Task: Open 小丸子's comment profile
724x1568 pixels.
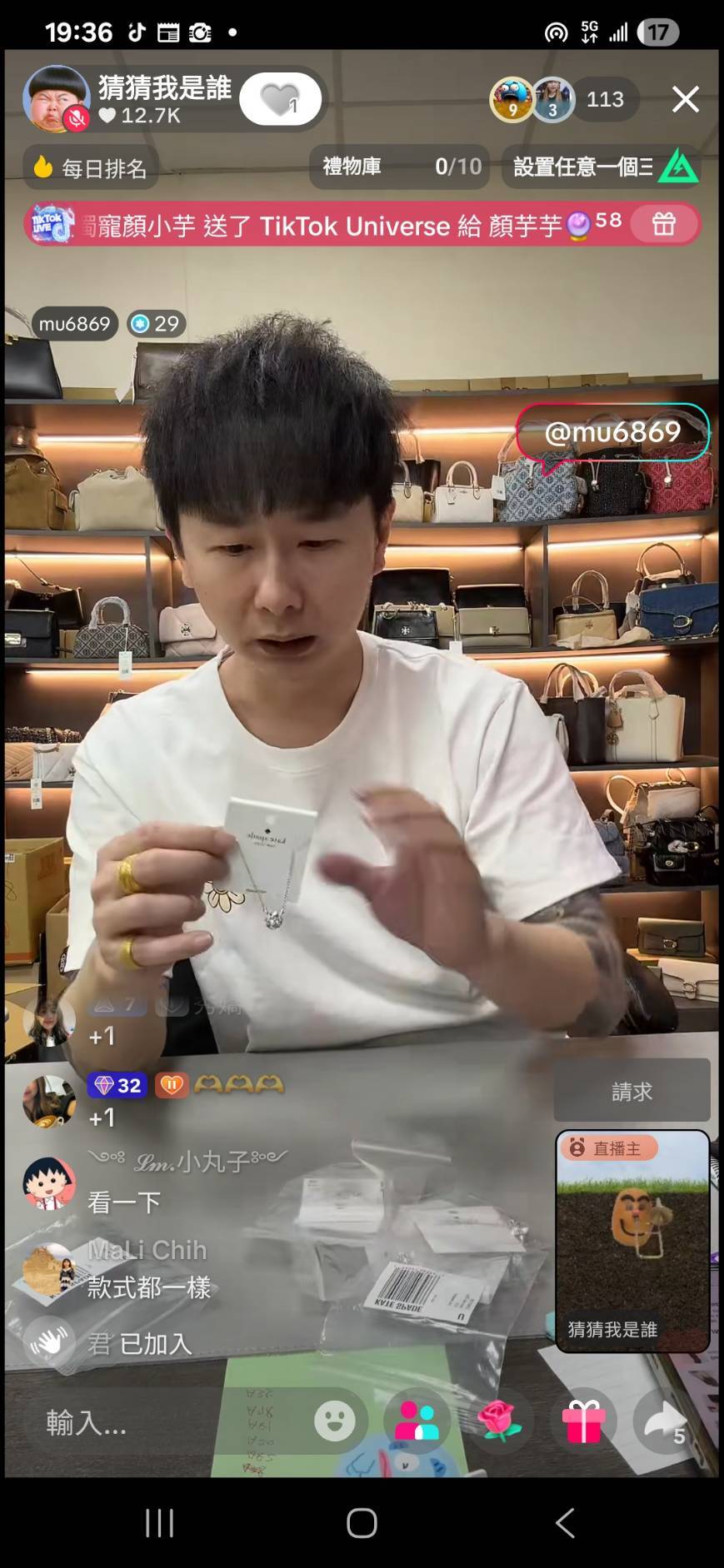Action: pos(49,1182)
